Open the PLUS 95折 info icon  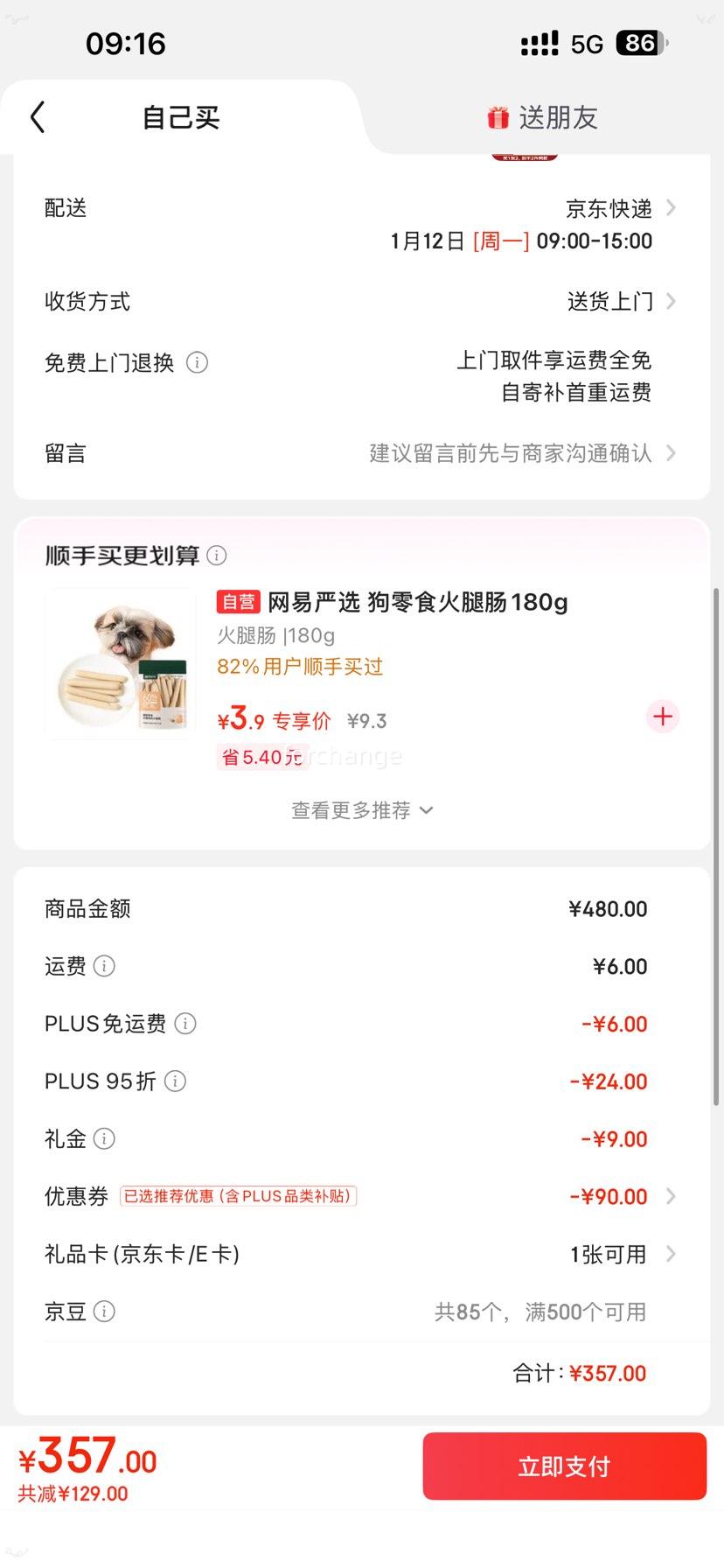[x=175, y=1081]
